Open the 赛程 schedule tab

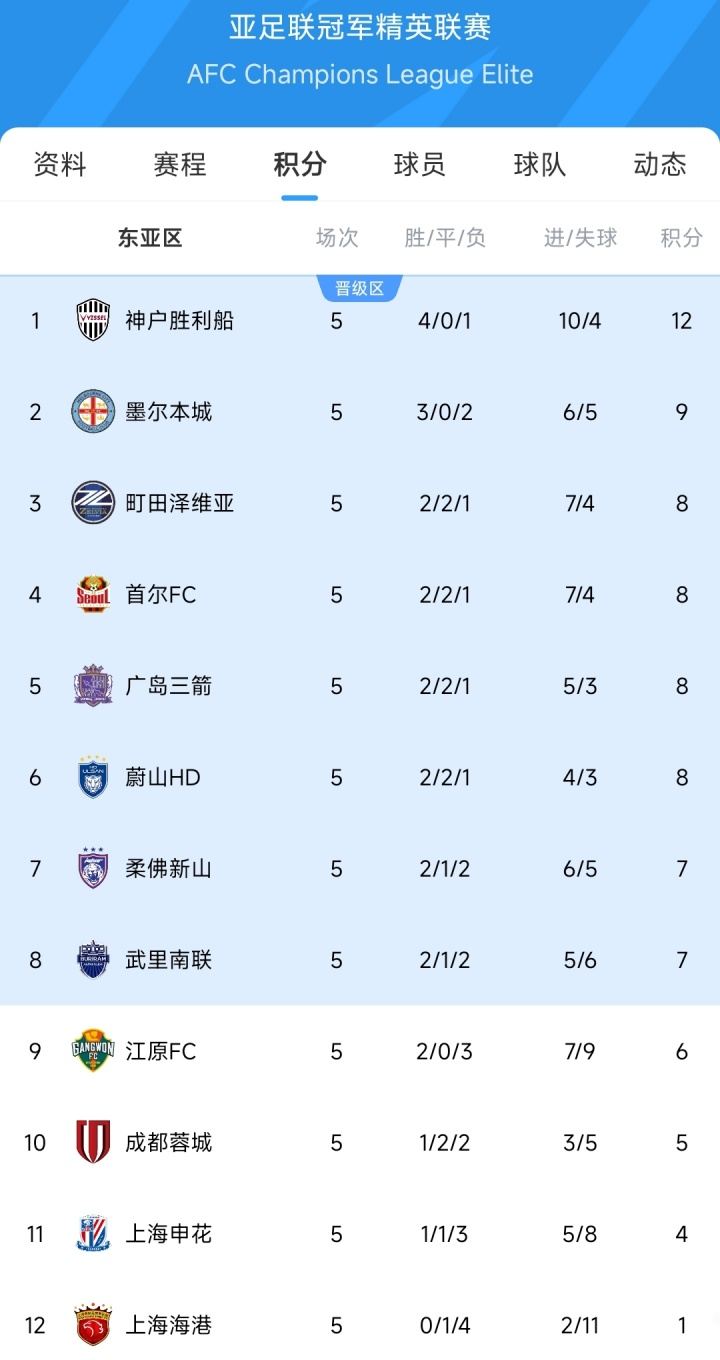click(180, 164)
